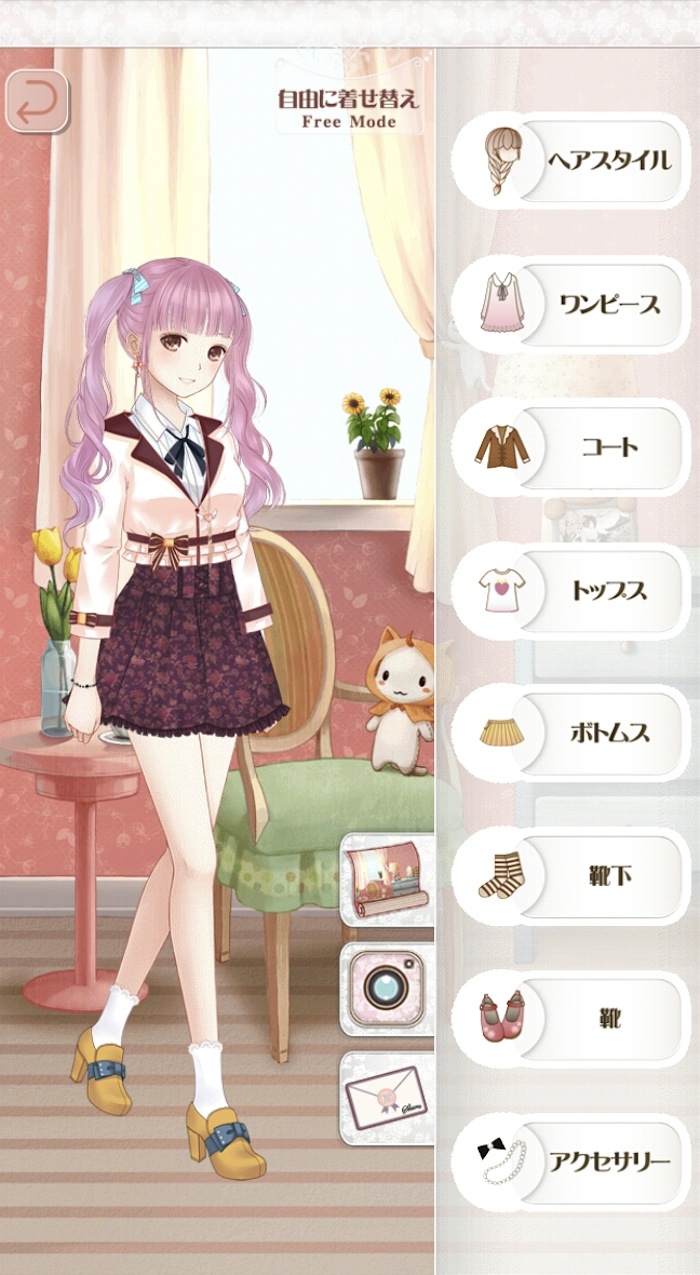Take a photo with camera icon
The width and height of the screenshot is (700, 1275).
pyautogui.click(x=388, y=988)
